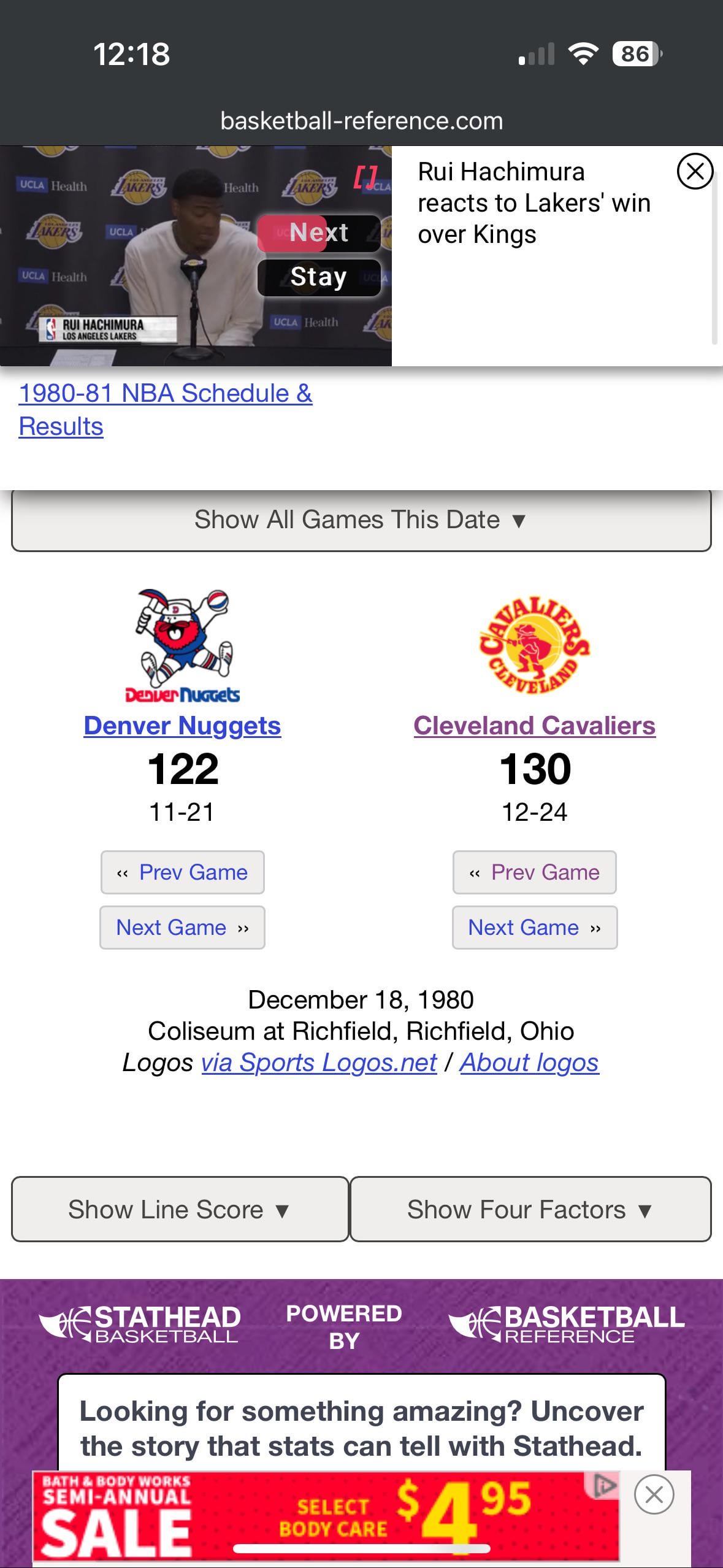Tap Next on the video player
The width and height of the screenshot is (723, 1568).
click(319, 233)
